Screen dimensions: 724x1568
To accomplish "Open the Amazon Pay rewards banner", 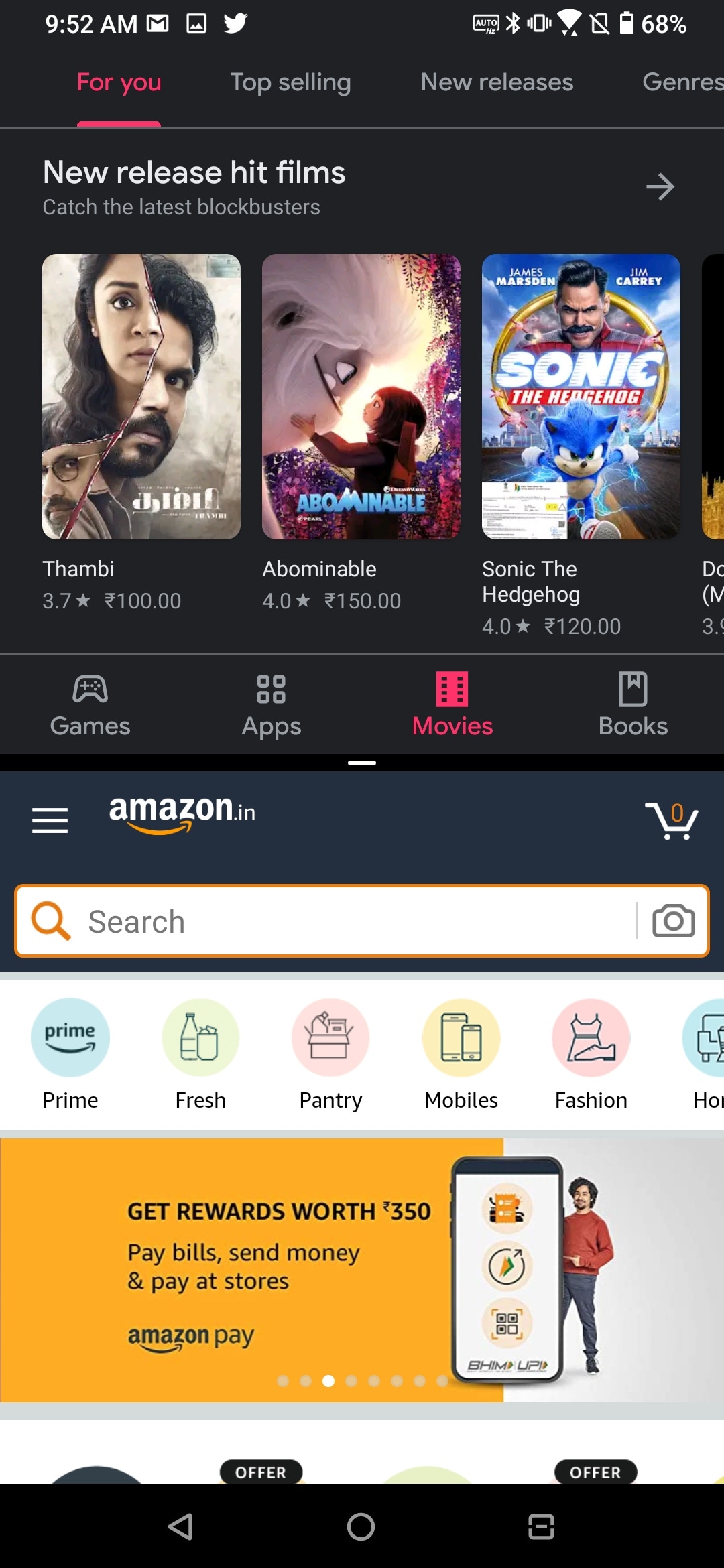I will (x=362, y=1270).
